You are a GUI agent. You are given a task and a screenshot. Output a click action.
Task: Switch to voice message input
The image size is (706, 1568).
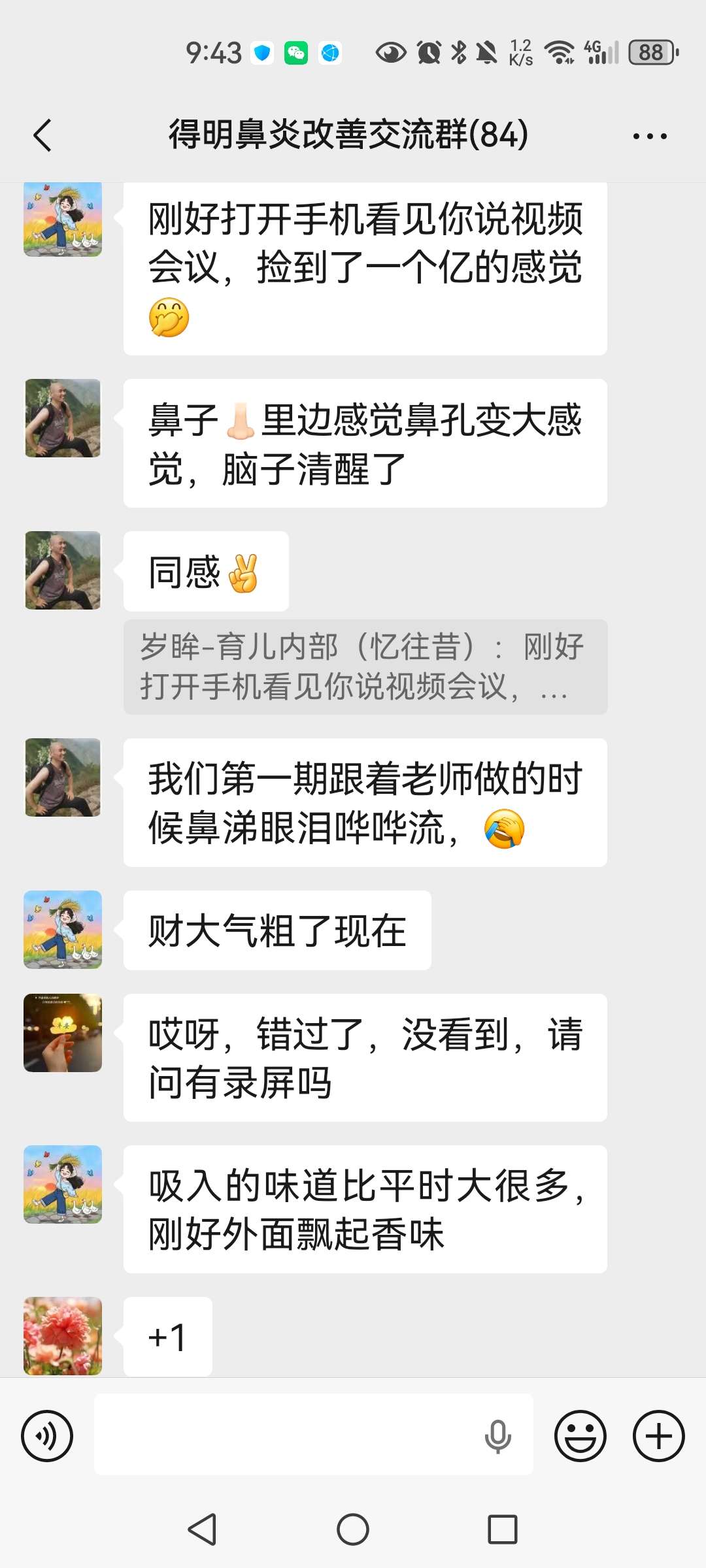click(47, 1435)
